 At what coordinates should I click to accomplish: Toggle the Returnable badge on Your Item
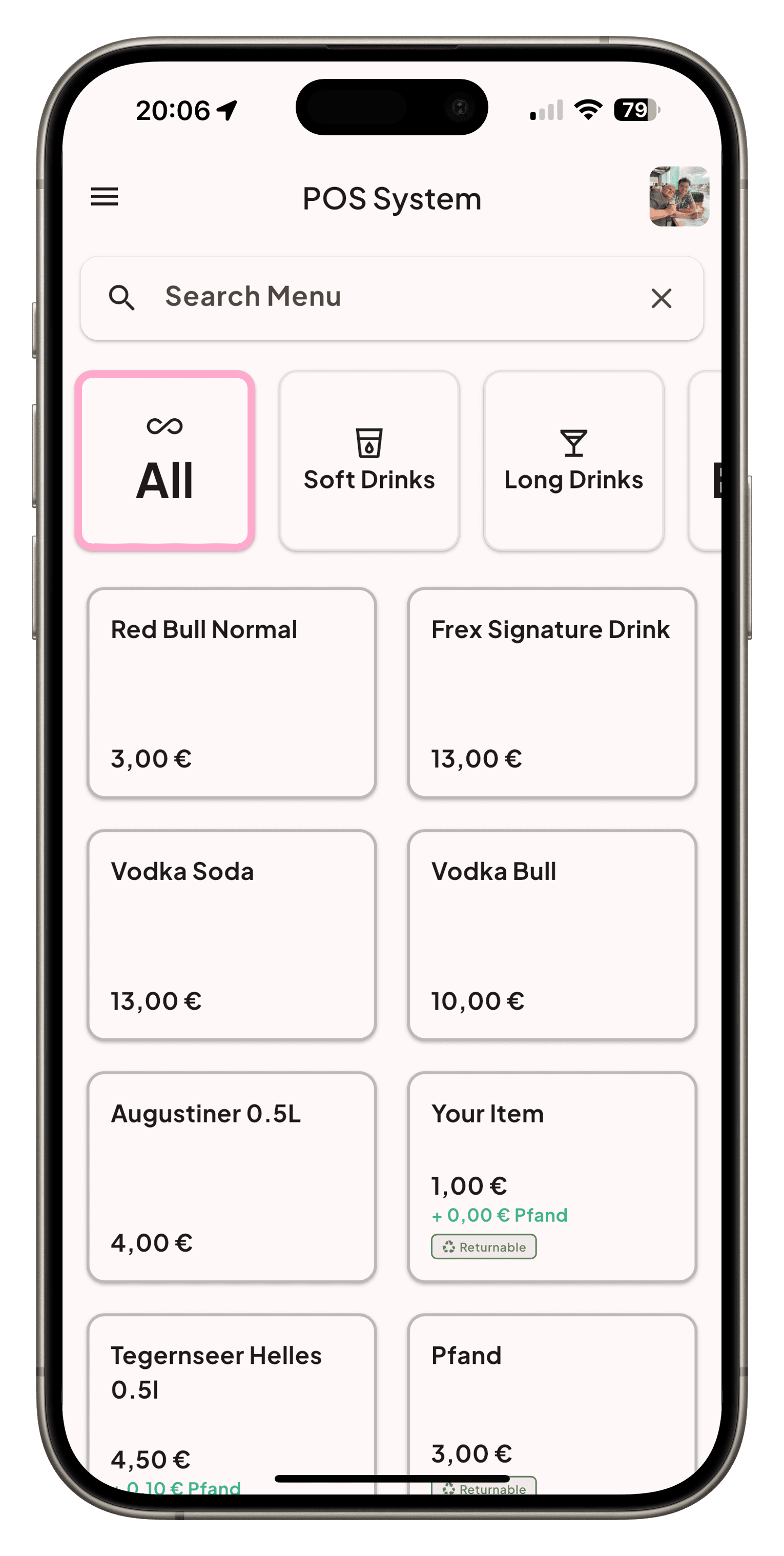(483, 1247)
